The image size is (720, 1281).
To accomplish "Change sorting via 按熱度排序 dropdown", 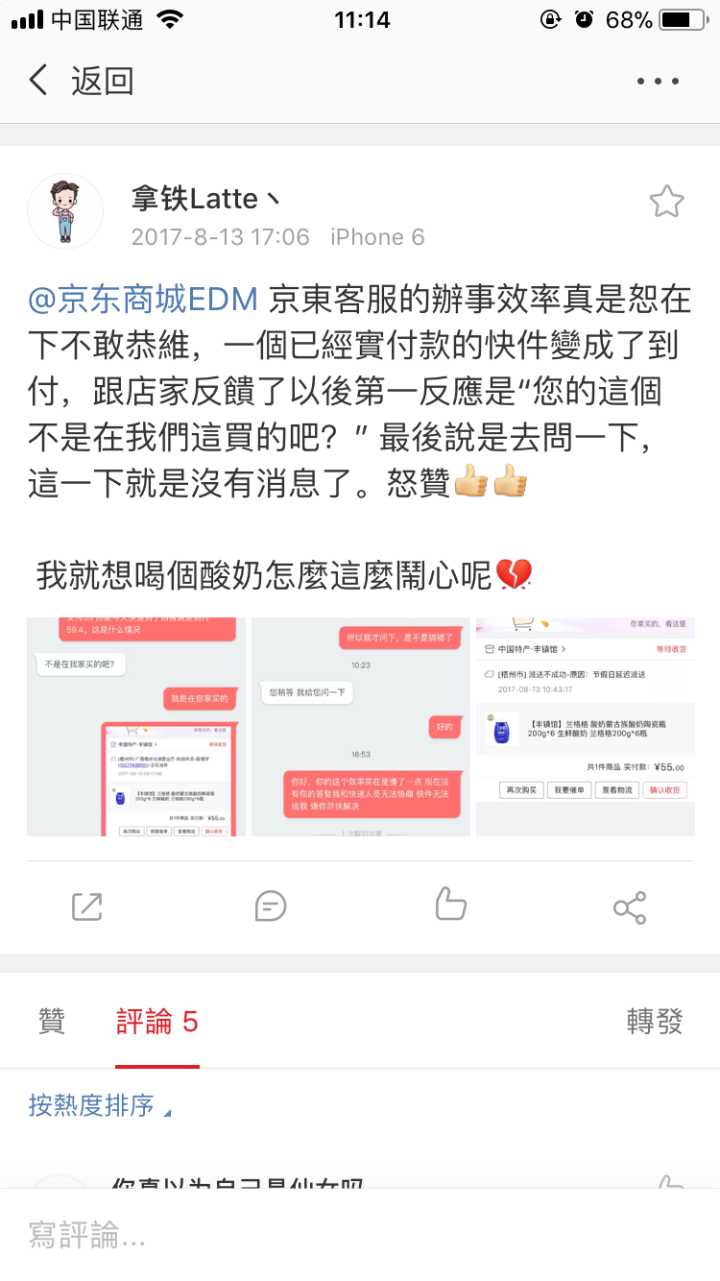I will pos(98,1105).
